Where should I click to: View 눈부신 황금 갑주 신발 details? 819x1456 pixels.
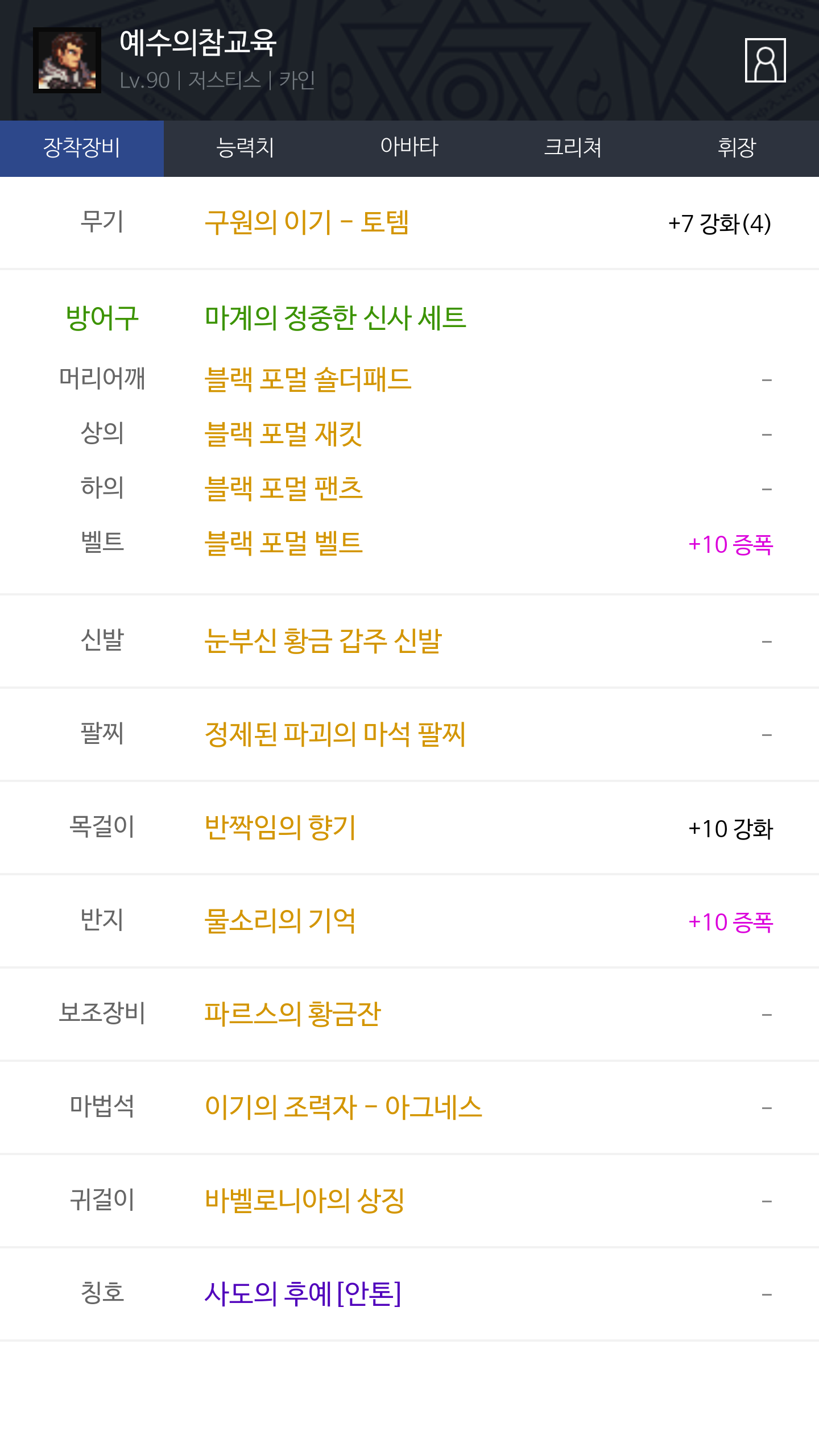coord(323,641)
